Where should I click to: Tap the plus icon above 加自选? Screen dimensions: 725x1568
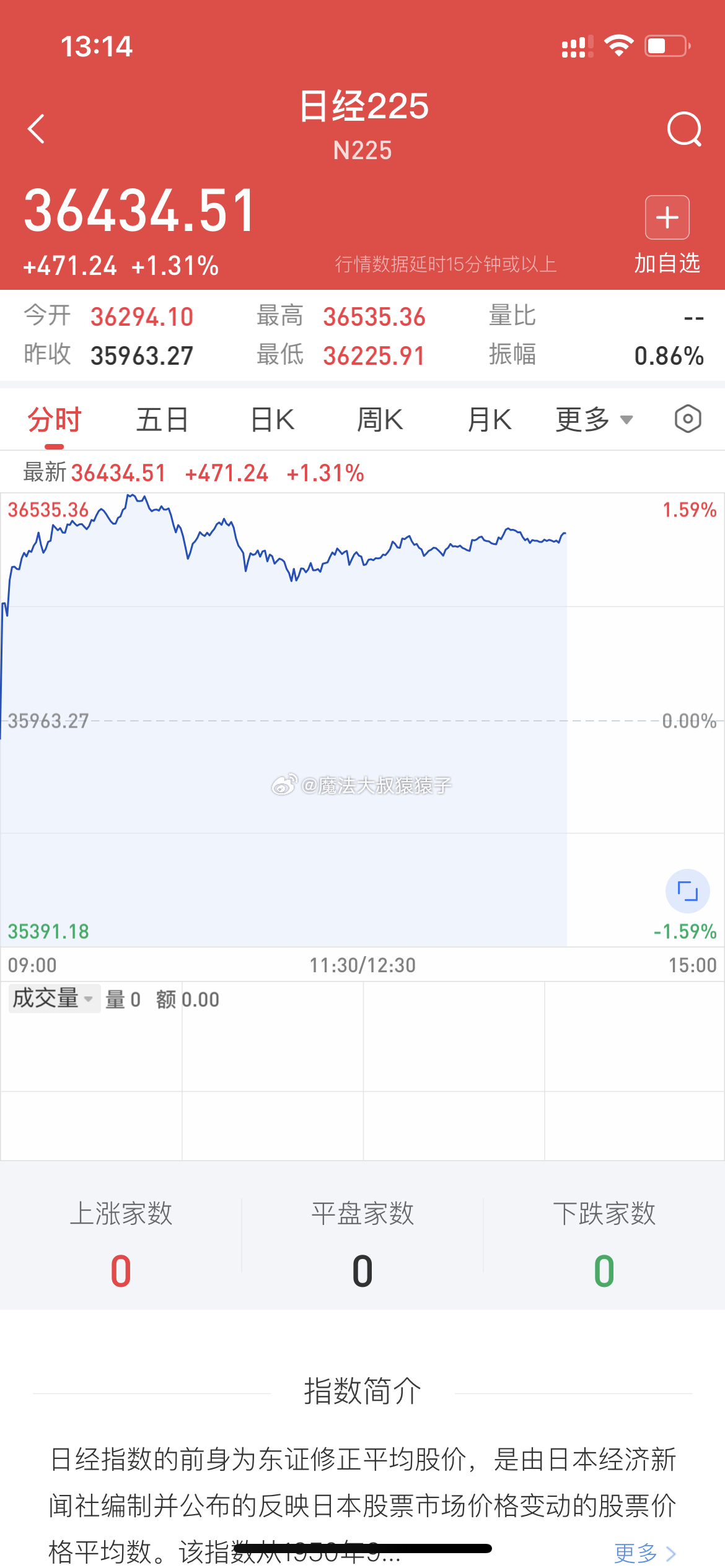(666, 218)
